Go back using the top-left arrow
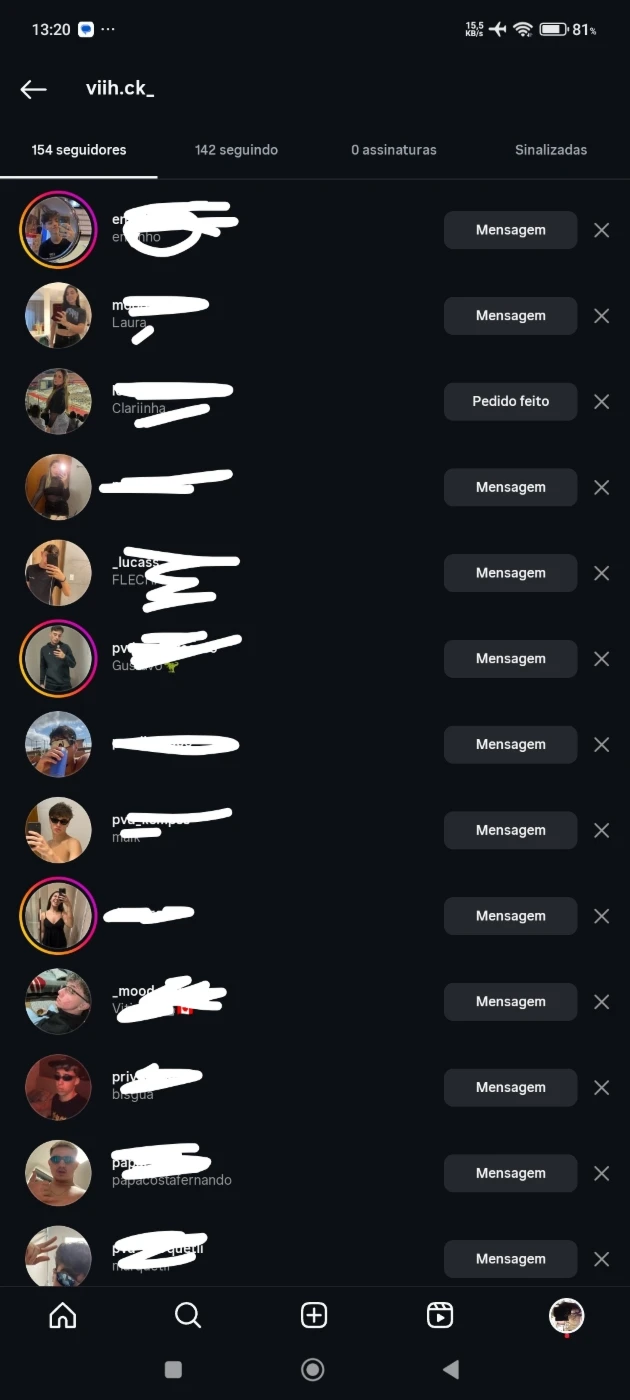 click(x=34, y=89)
